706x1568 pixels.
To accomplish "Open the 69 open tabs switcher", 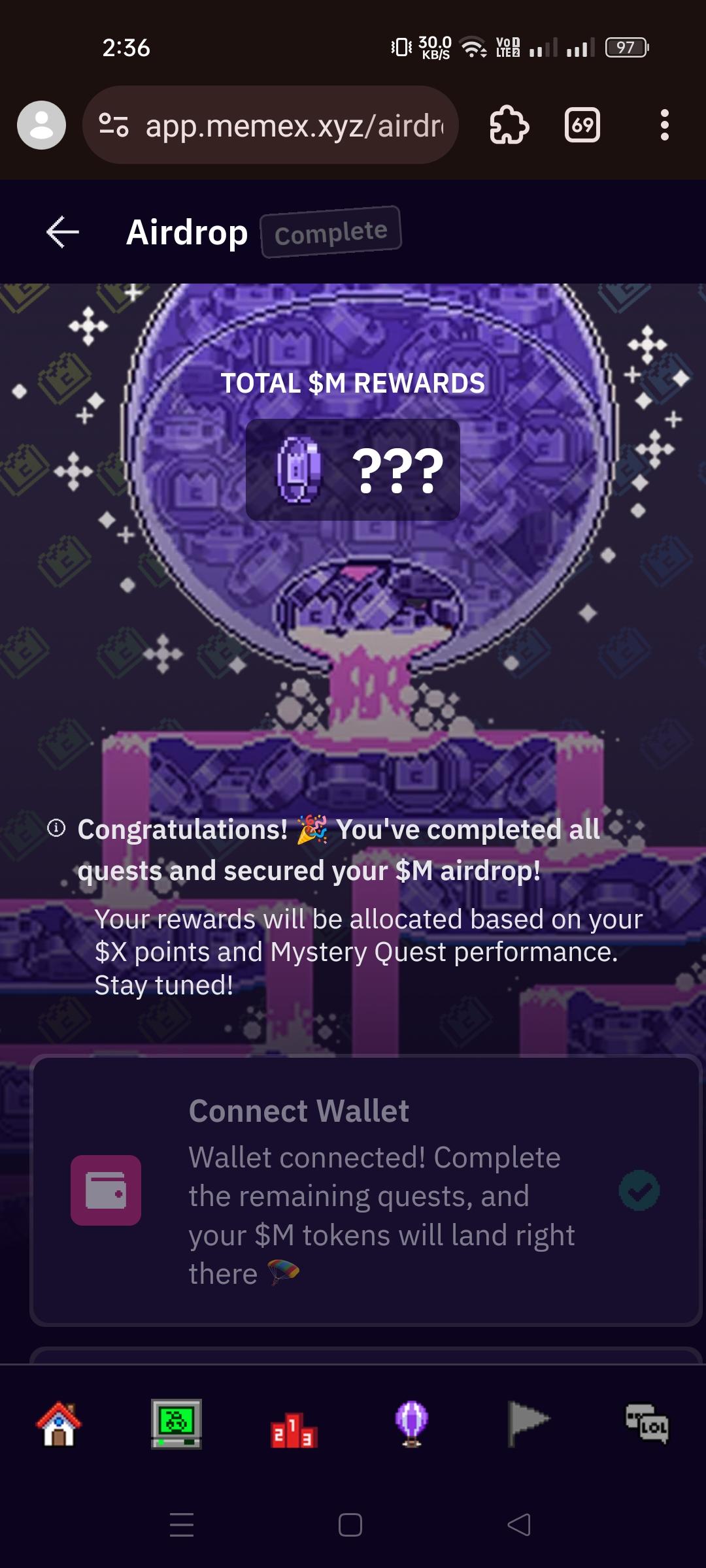I will click(582, 125).
